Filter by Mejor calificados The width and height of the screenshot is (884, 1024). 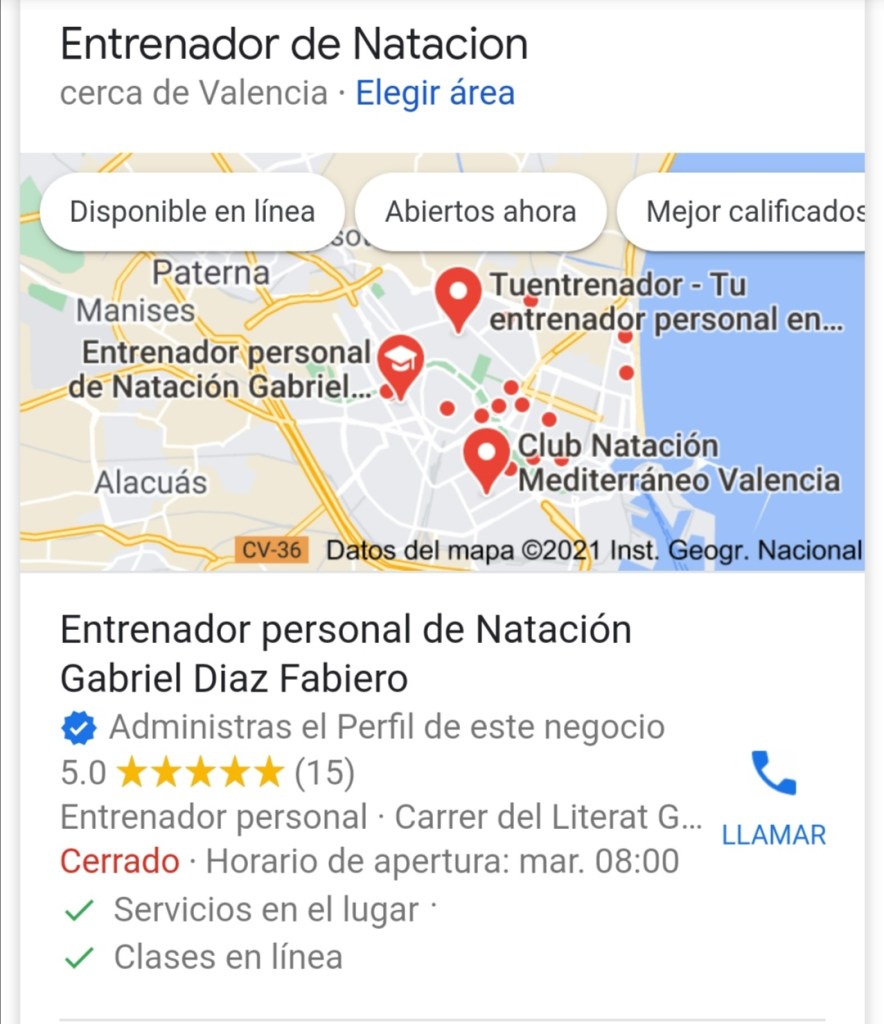coord(750,212)
